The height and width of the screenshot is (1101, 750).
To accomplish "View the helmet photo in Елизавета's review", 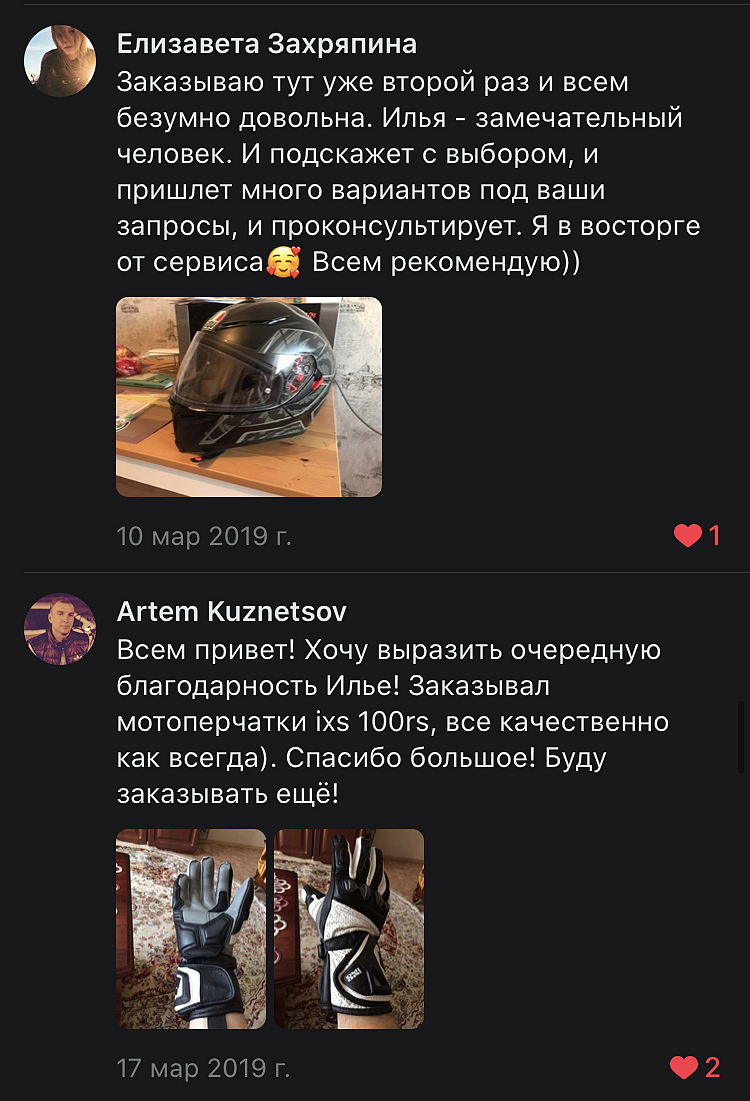I will [249, 396].
